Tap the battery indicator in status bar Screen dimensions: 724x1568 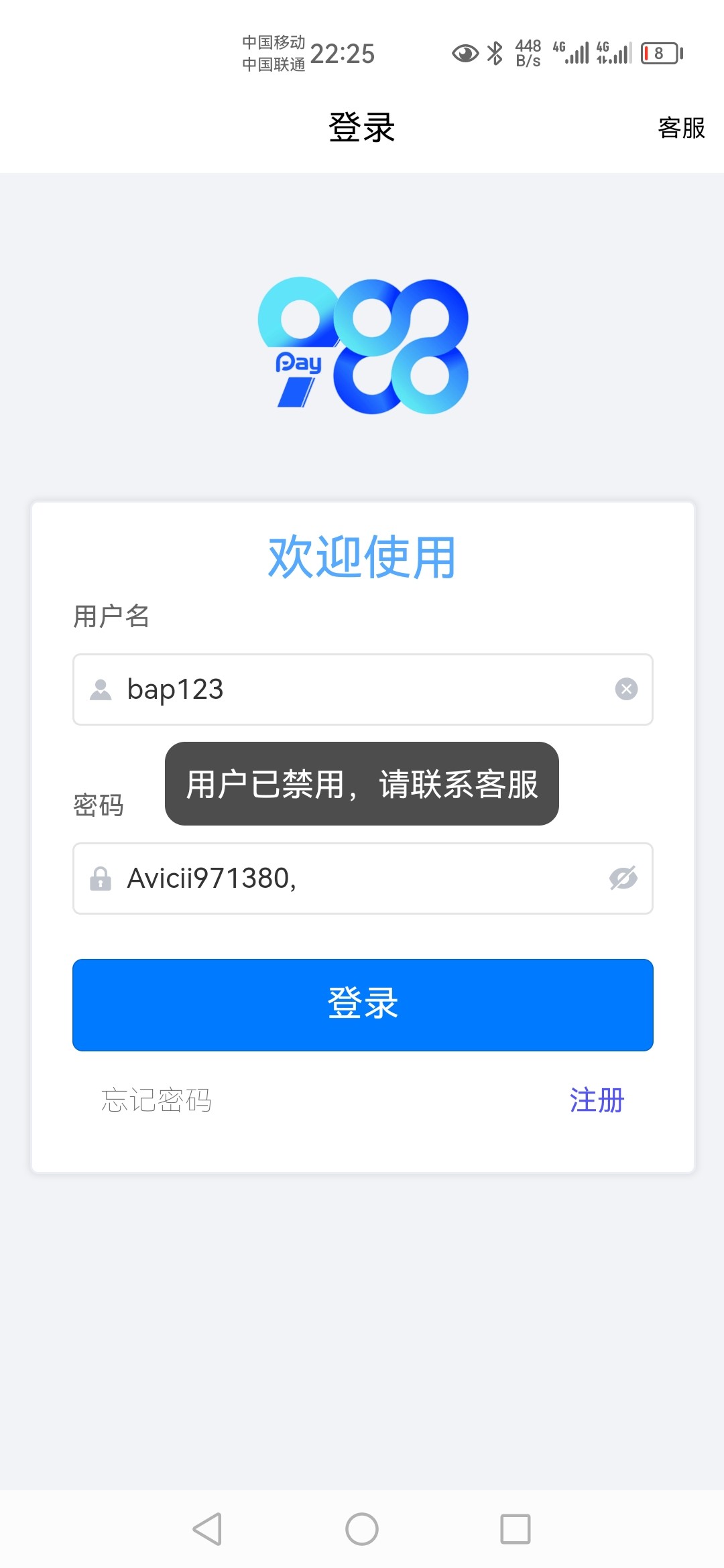tap(660, 54)
